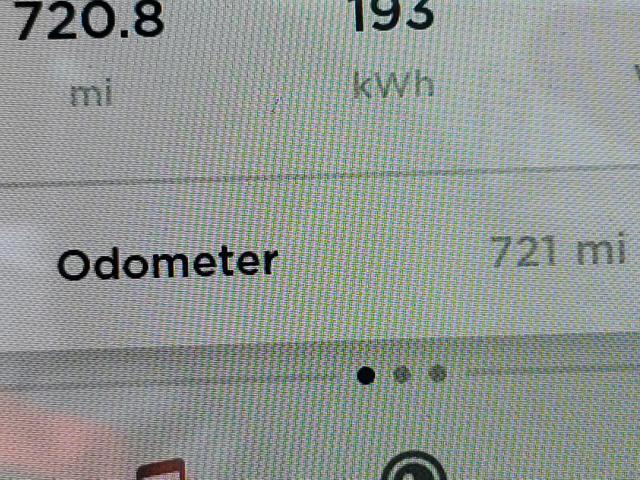Open the music app icon
640x480 pixels.
pos(162,470)
